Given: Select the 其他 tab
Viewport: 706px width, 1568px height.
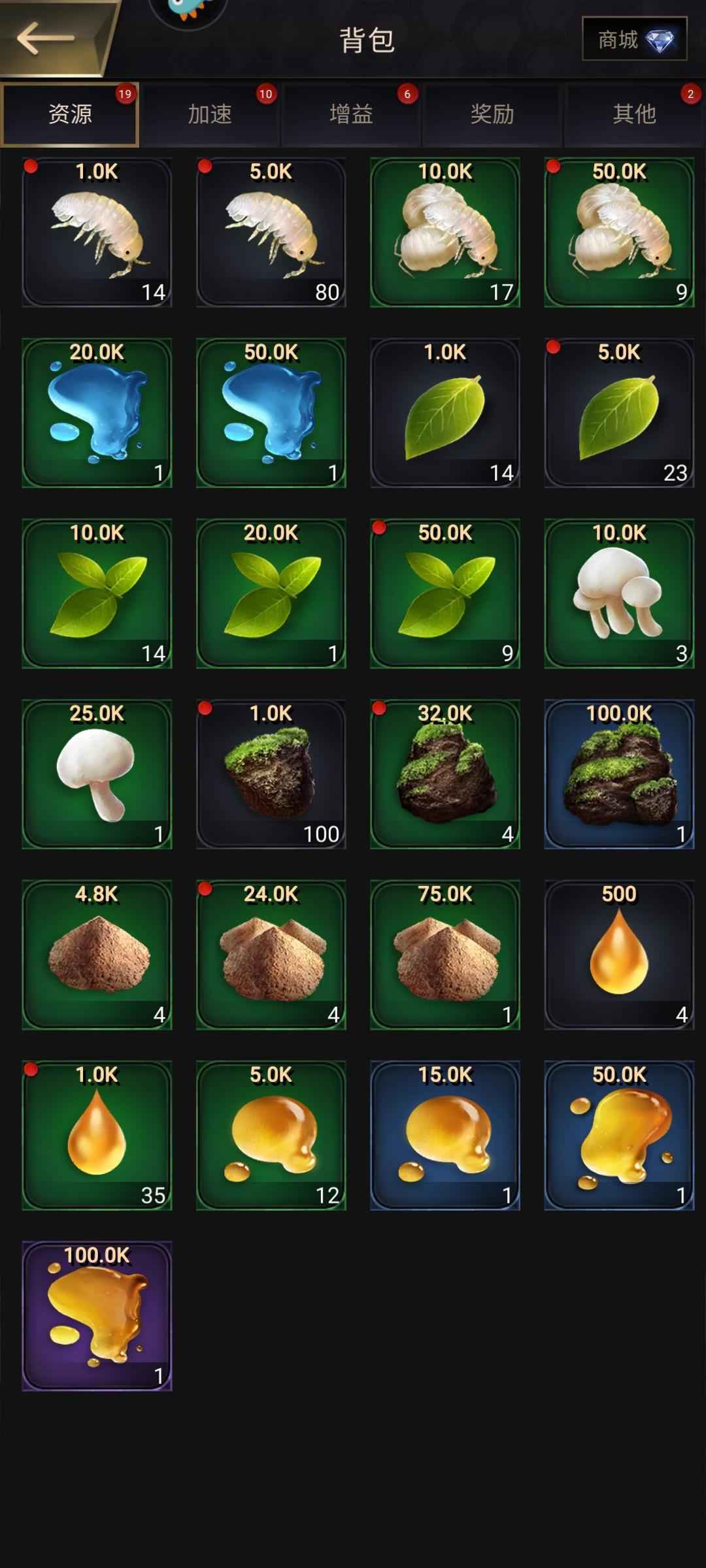Looking at the screenshot, I should (634, 114).
